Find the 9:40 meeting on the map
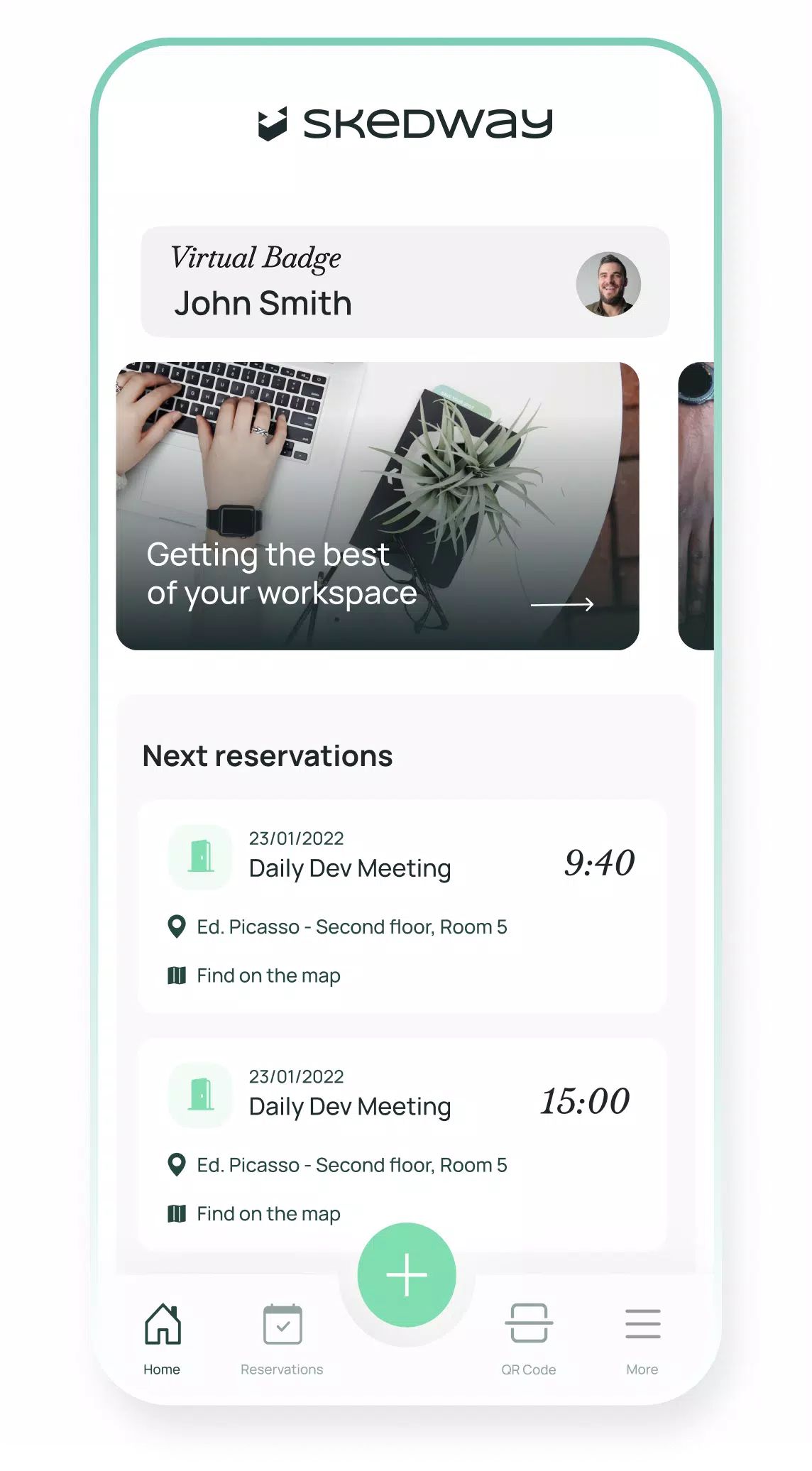This screenshot has height=1471, width=812. [268, 975]
